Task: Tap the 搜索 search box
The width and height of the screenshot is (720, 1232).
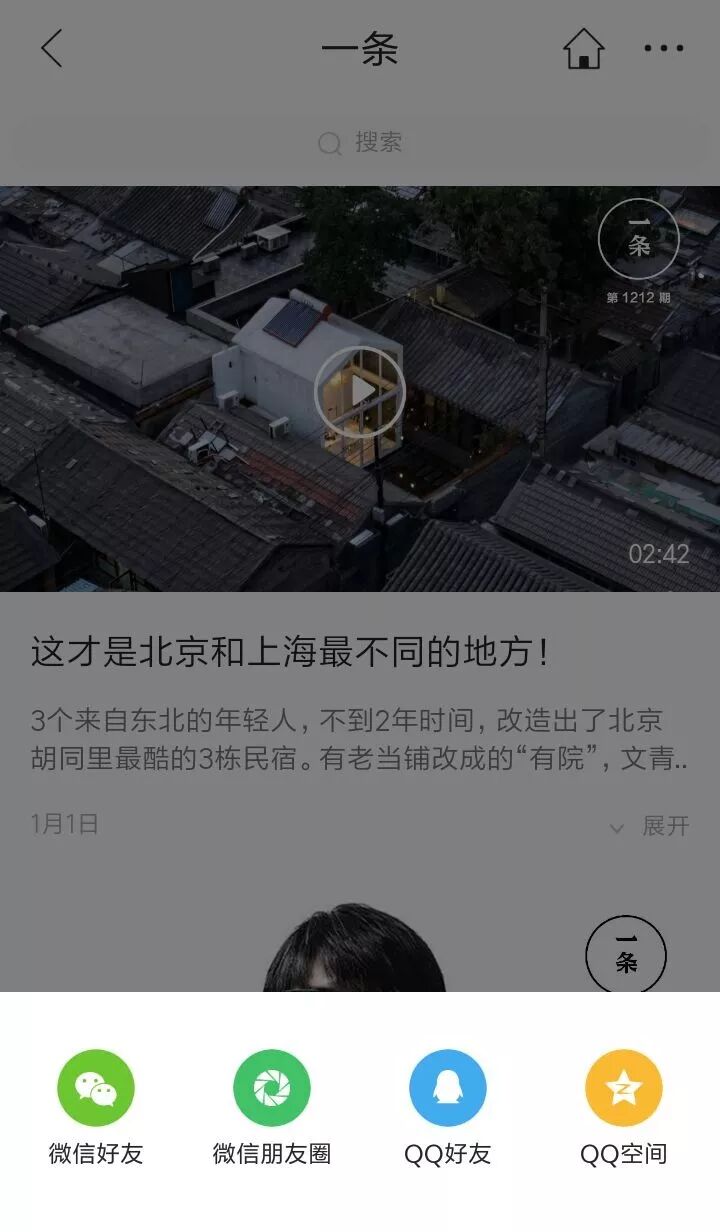Action: pyautogui.click(x=360, y=143)
